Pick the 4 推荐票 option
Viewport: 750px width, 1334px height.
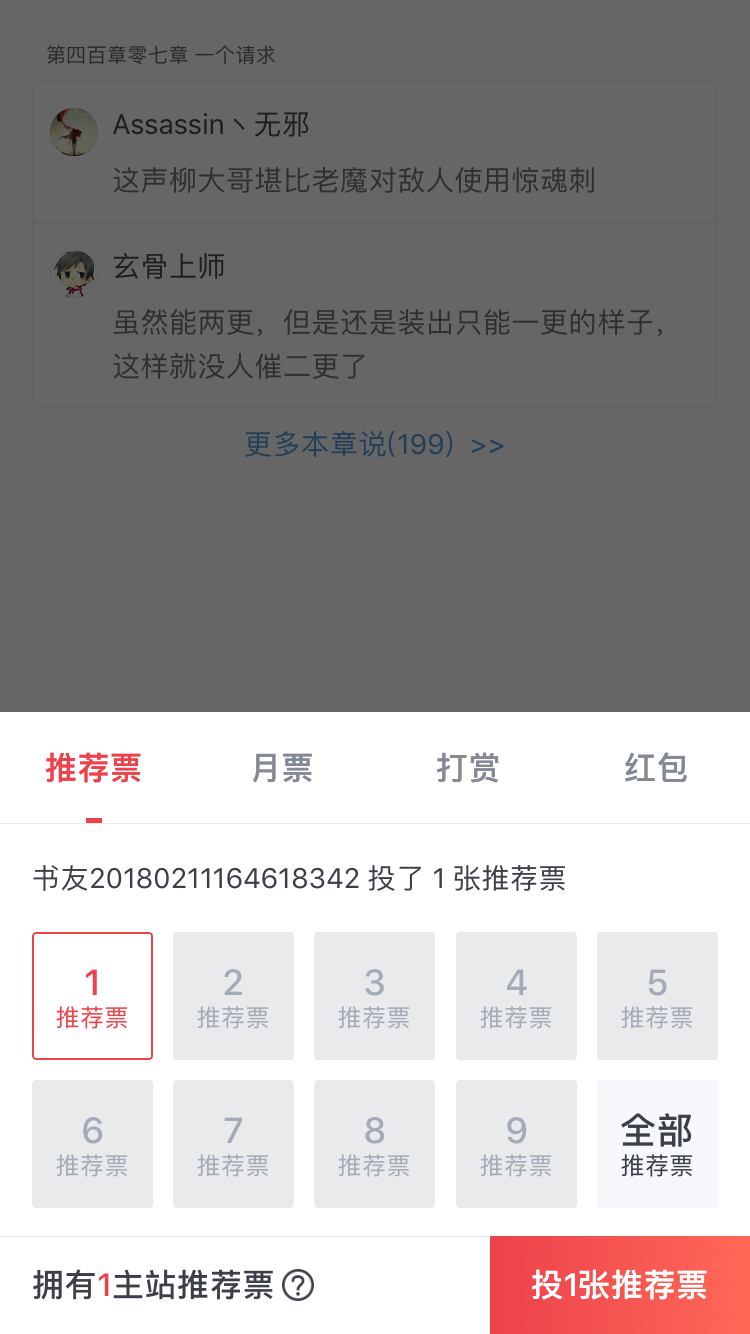click(x=516, y=996)
